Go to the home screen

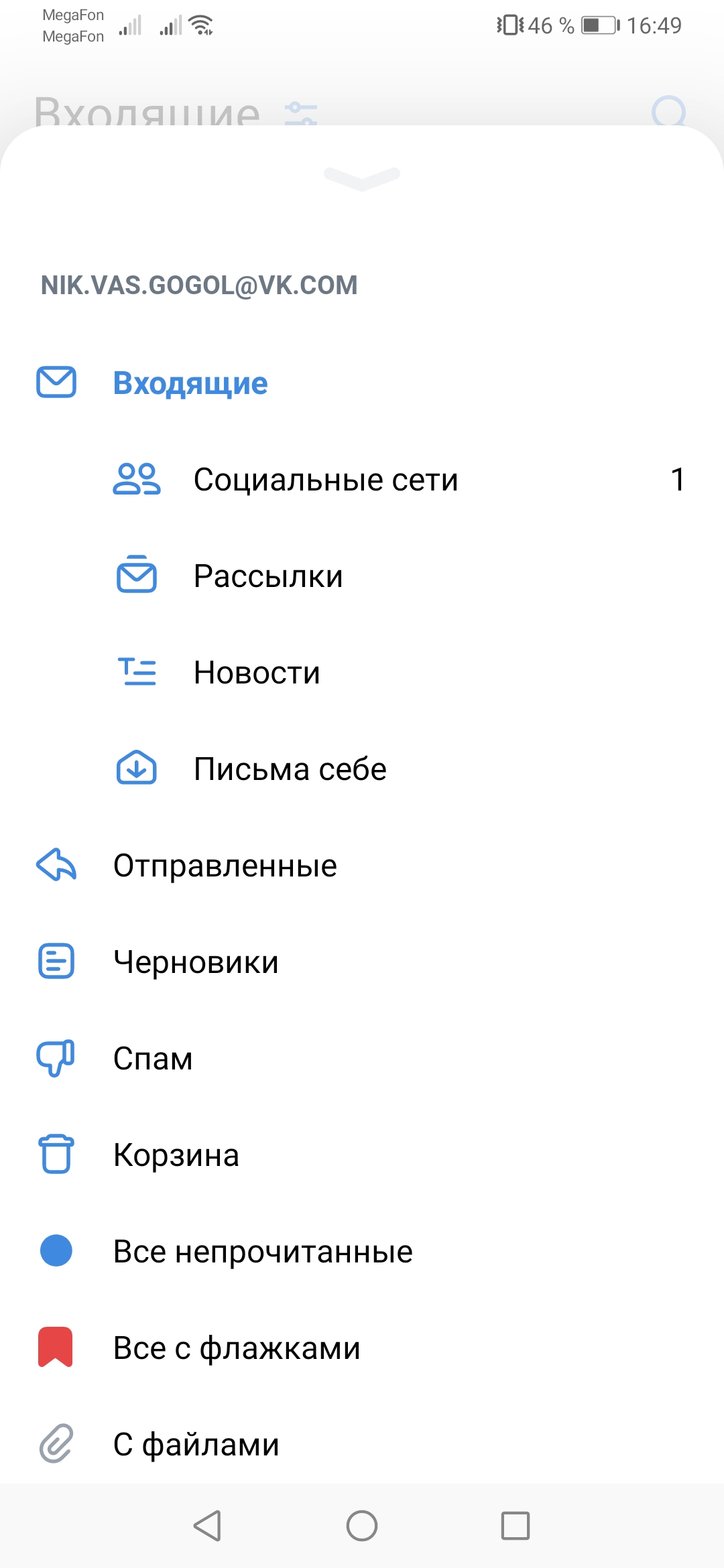[362, 1526]
